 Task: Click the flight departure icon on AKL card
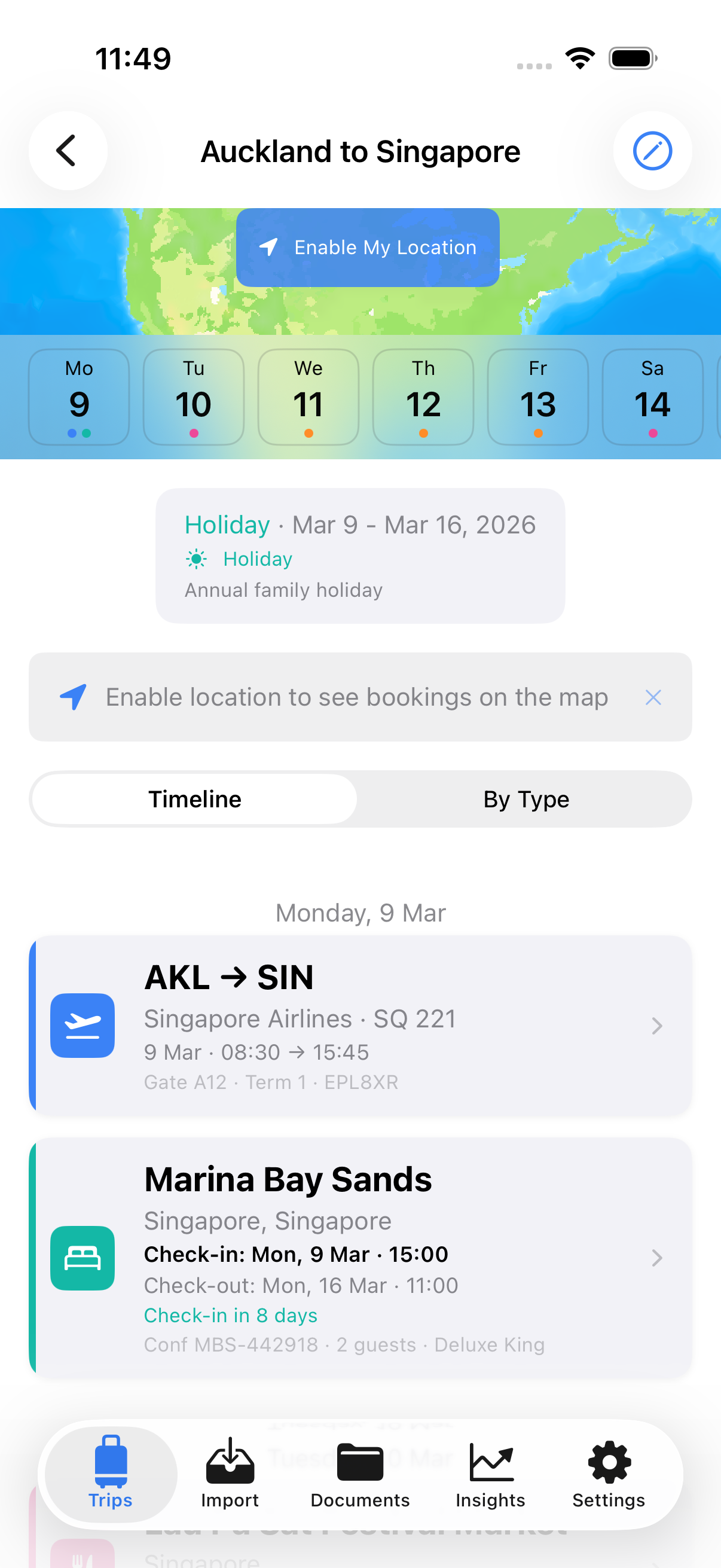coord(83,1024)
